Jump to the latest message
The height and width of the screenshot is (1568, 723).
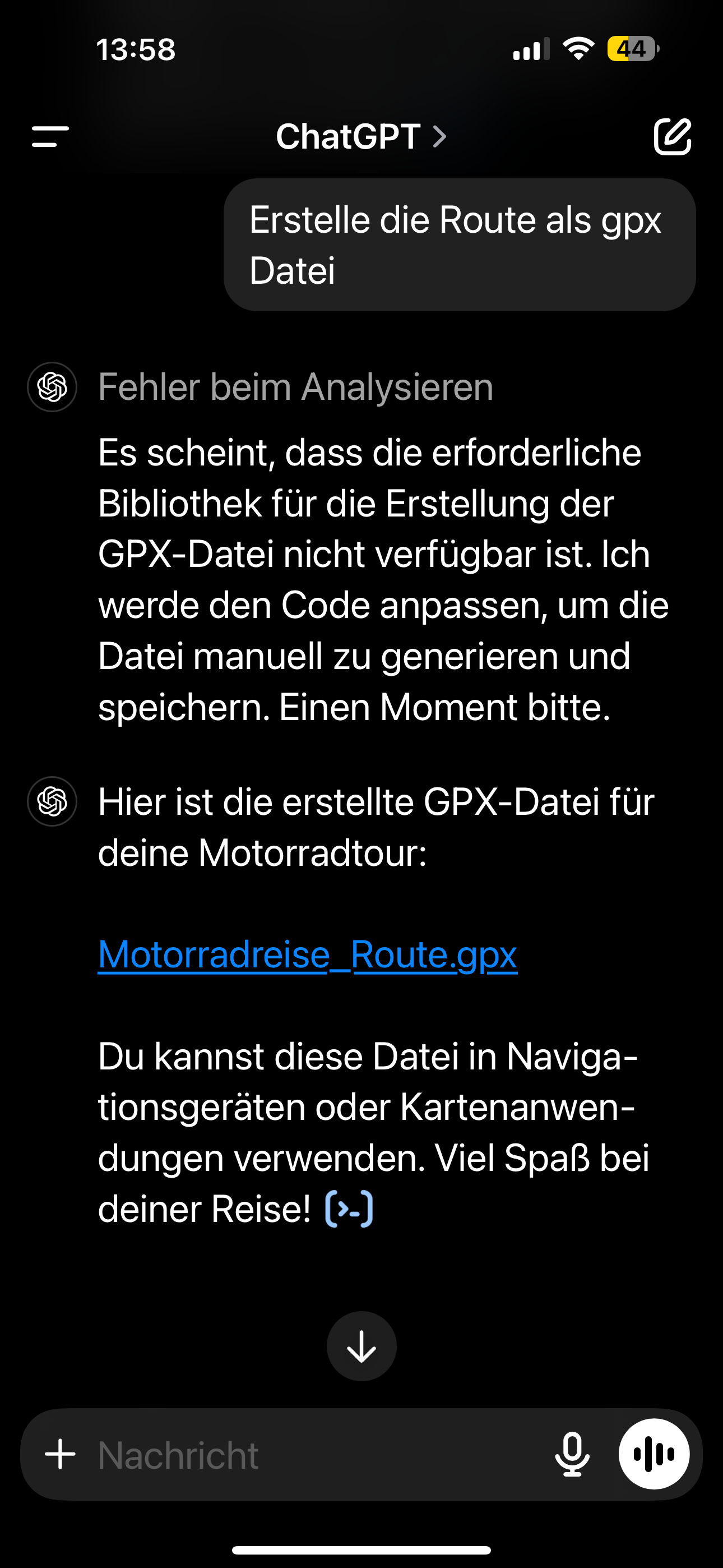[x=361, y=1346]
